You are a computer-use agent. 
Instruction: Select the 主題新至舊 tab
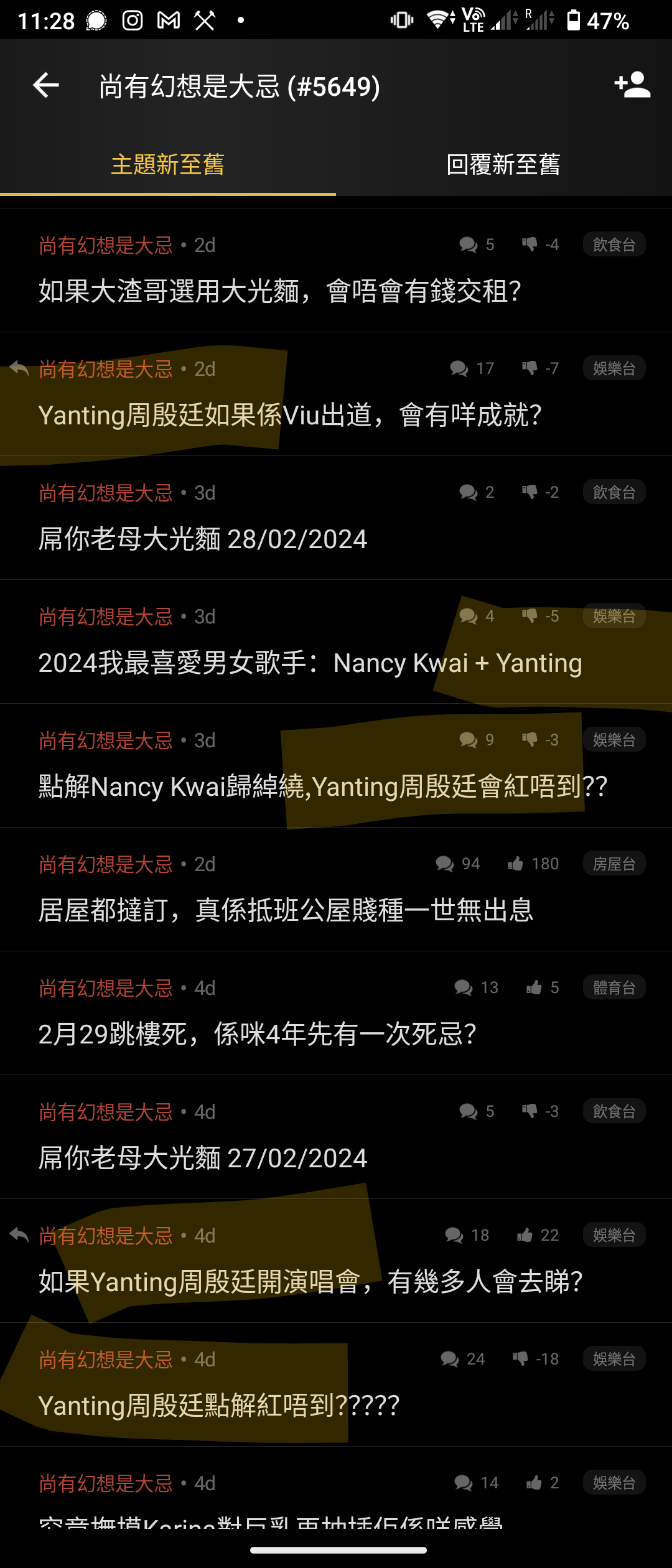click(x=168, y=165)
